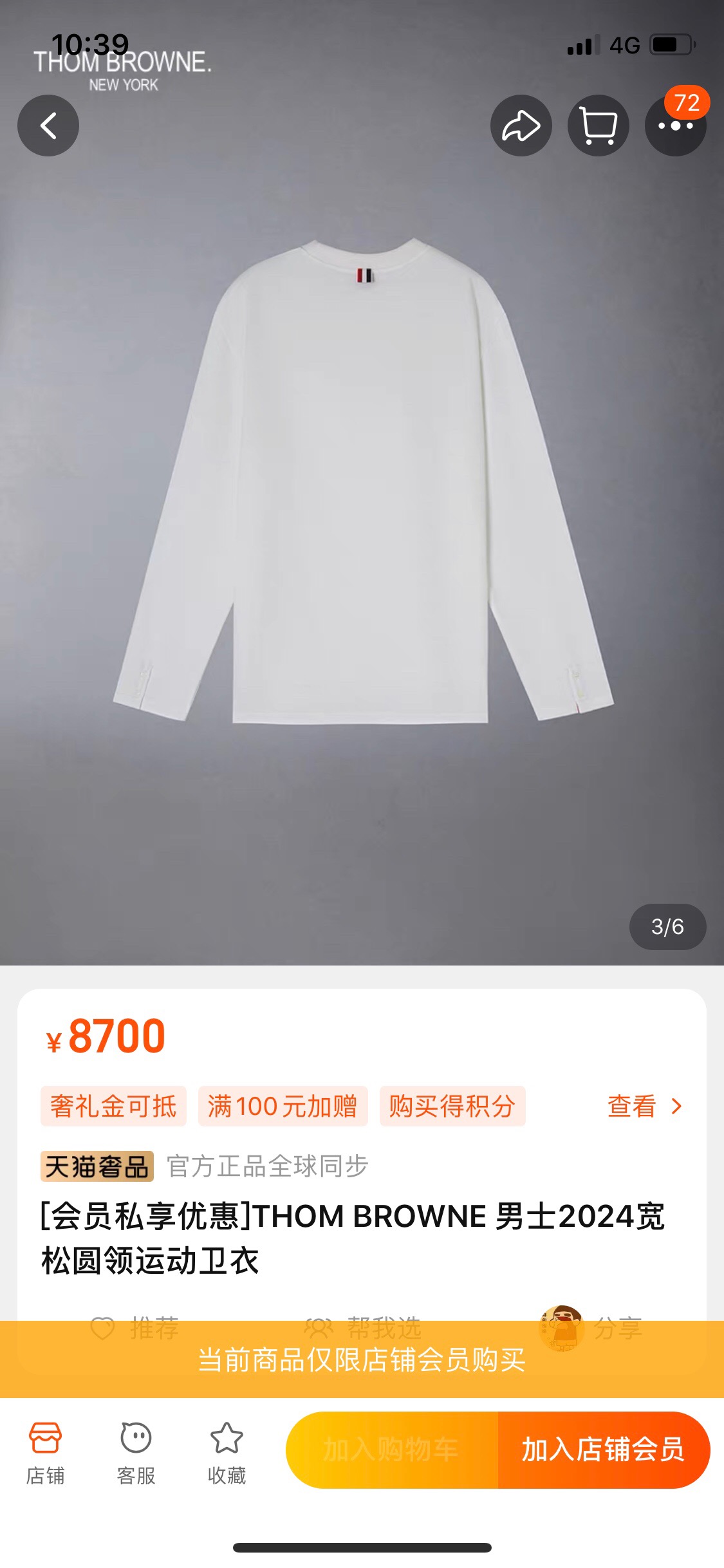Join store membership via 加入店铺会员
The image size is (724, 1568).
click(x=603, y=1450)
